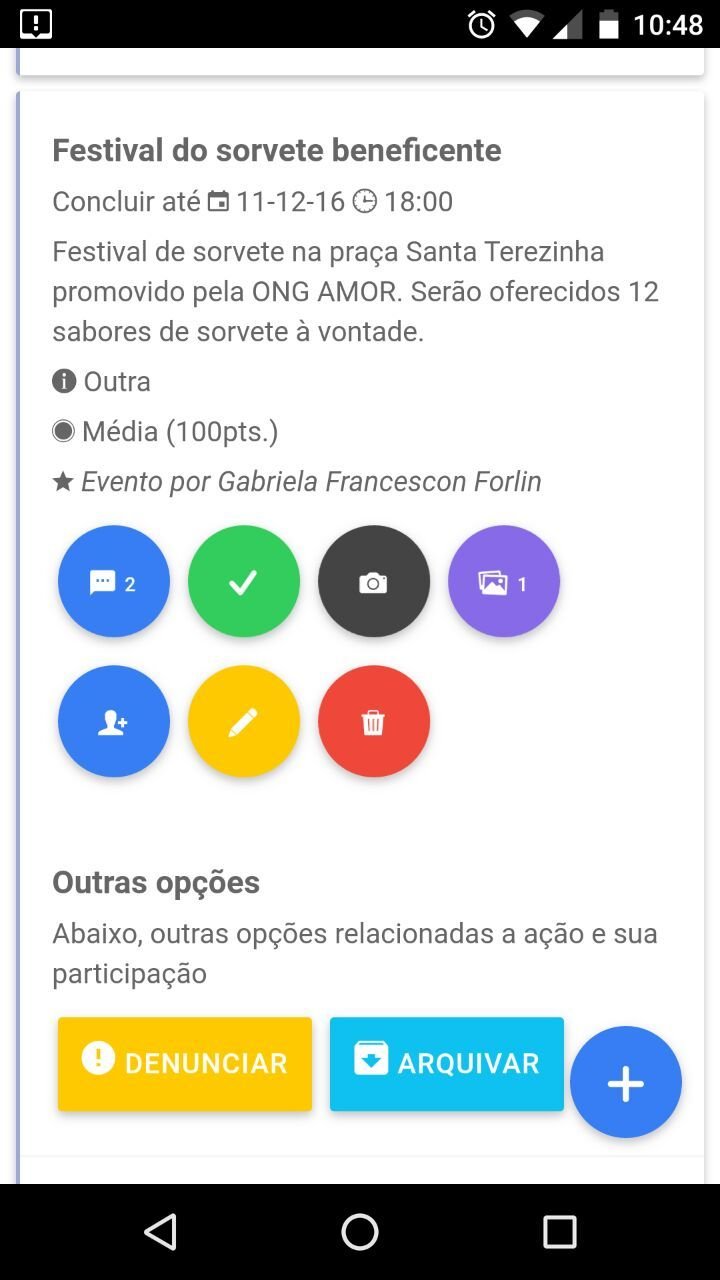
Task: Return to the home screen
Action: coord(360,1232)
